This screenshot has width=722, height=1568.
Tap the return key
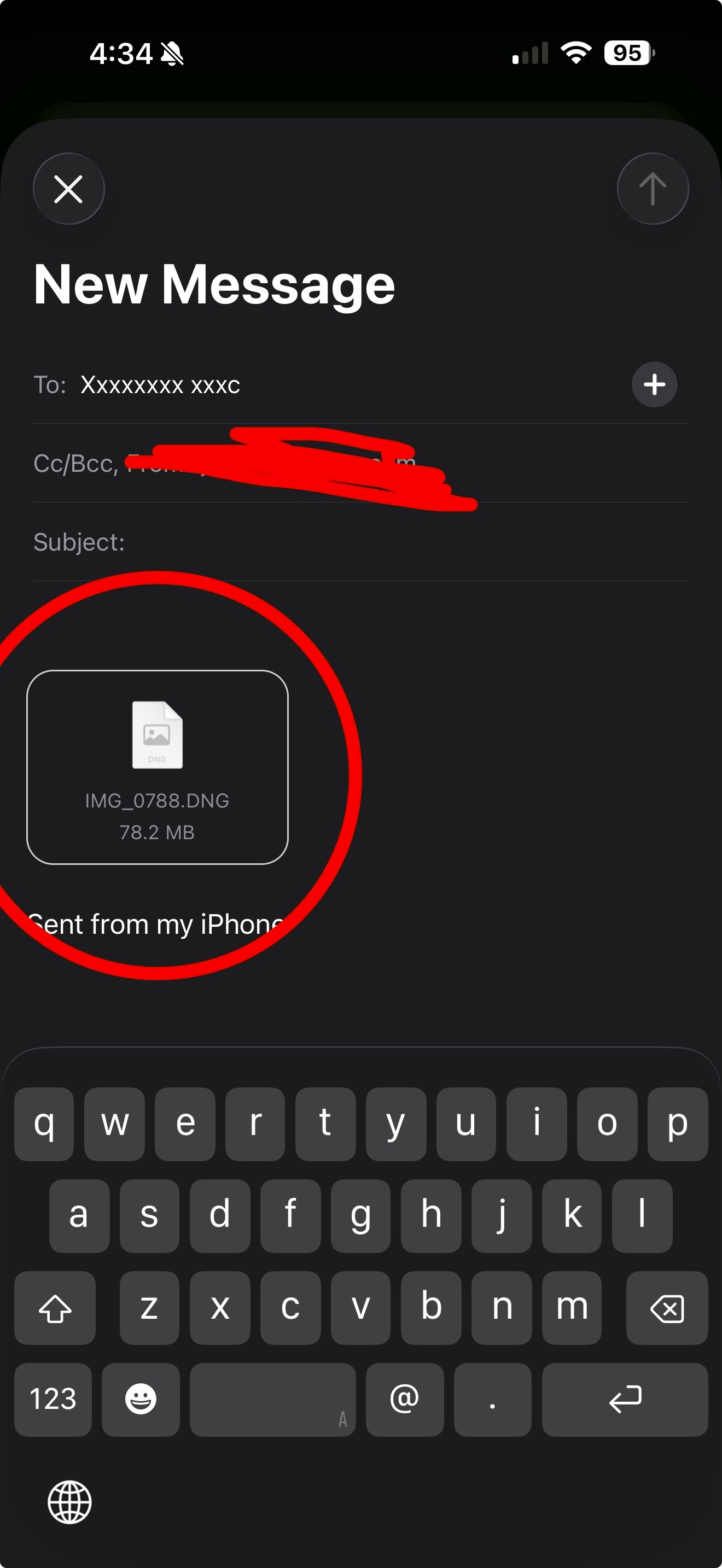click(x=625, y=1399)
